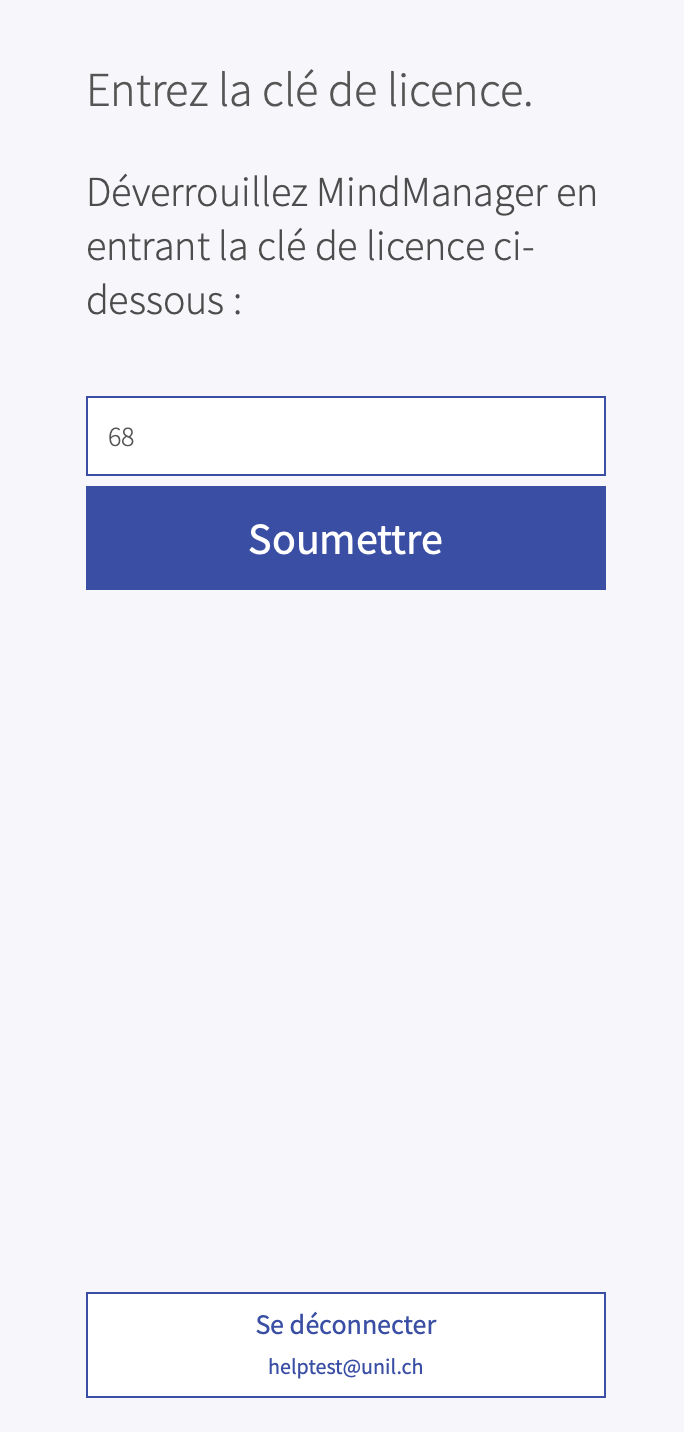Submit the key with Soumettre
The height and width of the screenshot is (1432, 684).
click(345, 538)
